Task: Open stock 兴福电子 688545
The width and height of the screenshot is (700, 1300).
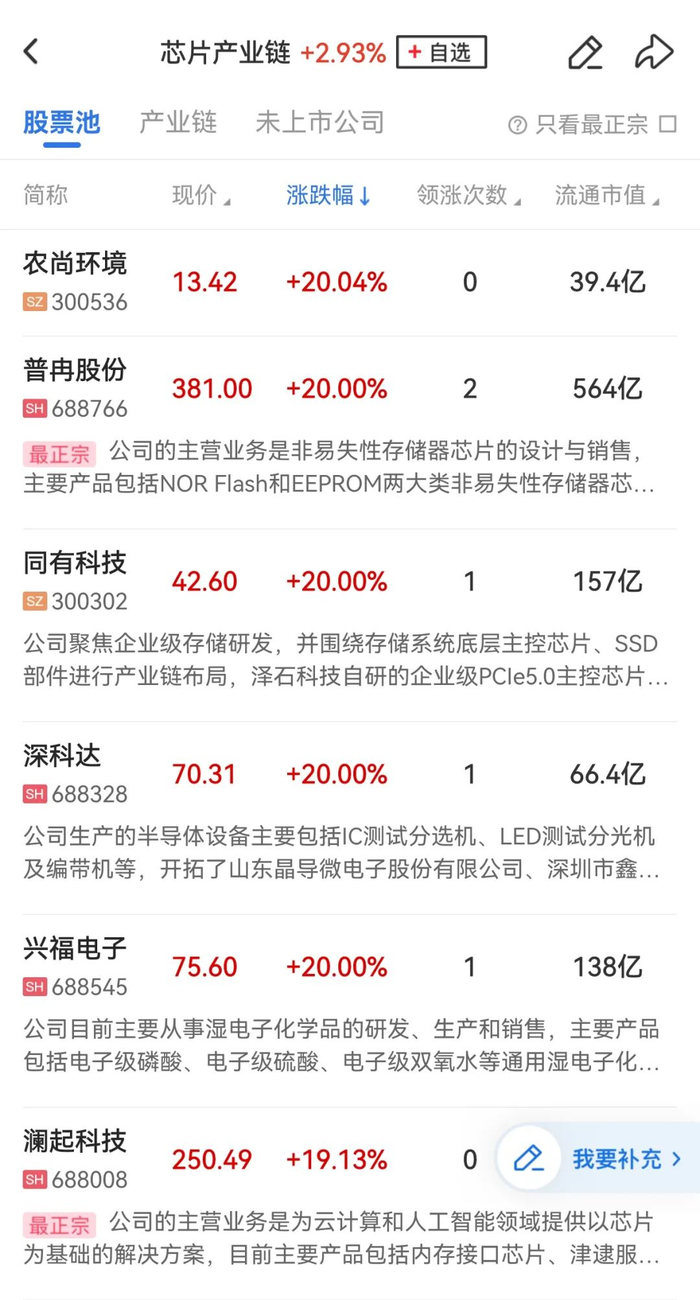Action: point(350,1011)
